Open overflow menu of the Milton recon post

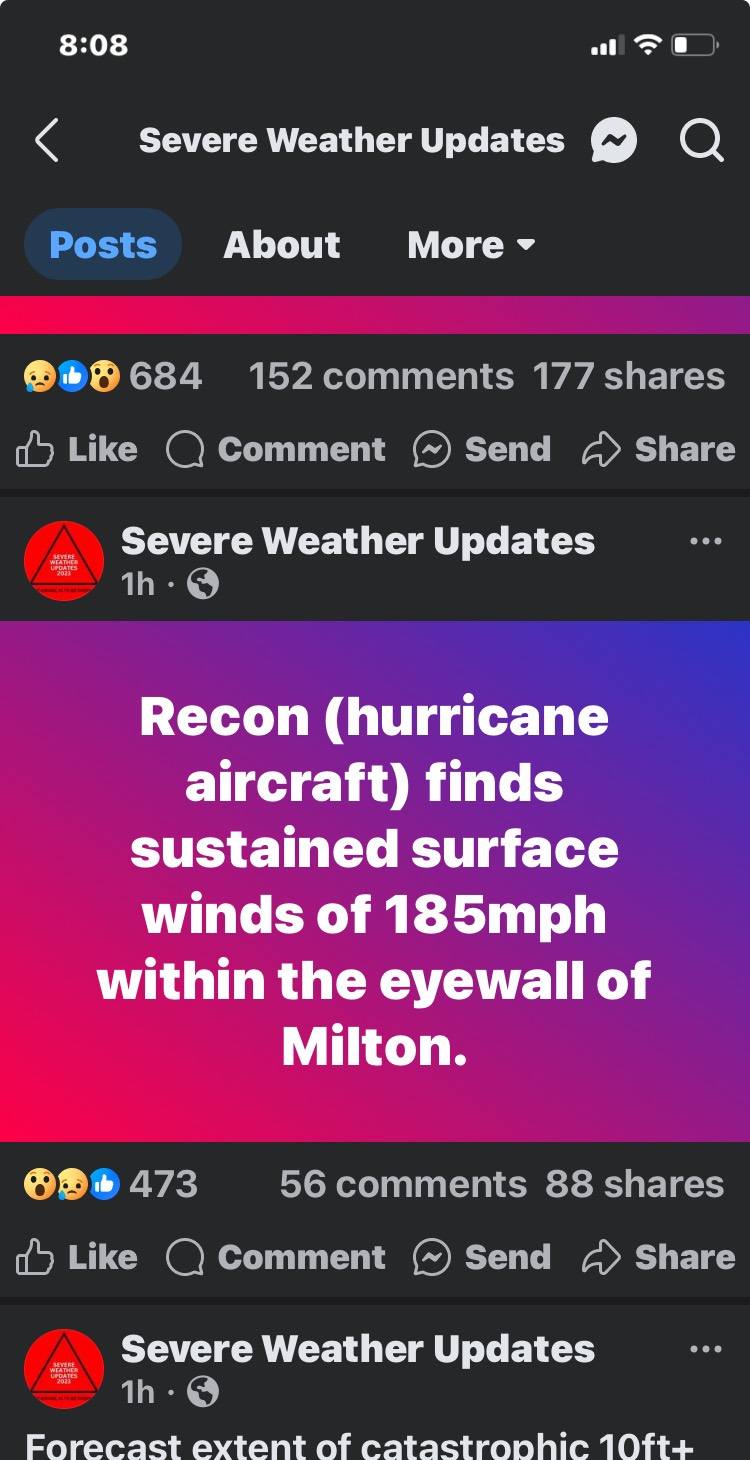tap(705, 541)
